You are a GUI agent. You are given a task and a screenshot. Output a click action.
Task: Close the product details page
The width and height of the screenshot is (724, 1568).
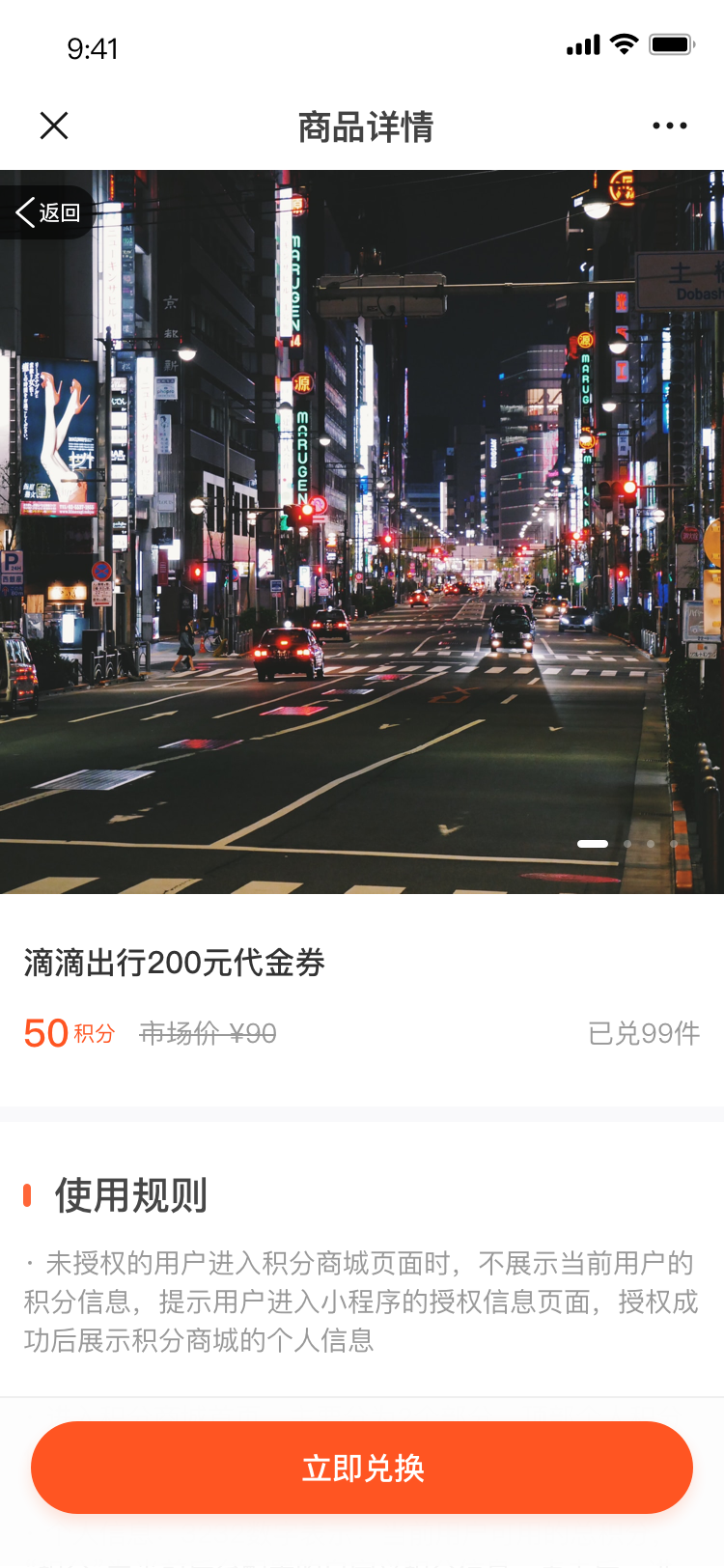click(x=54, y=126)
